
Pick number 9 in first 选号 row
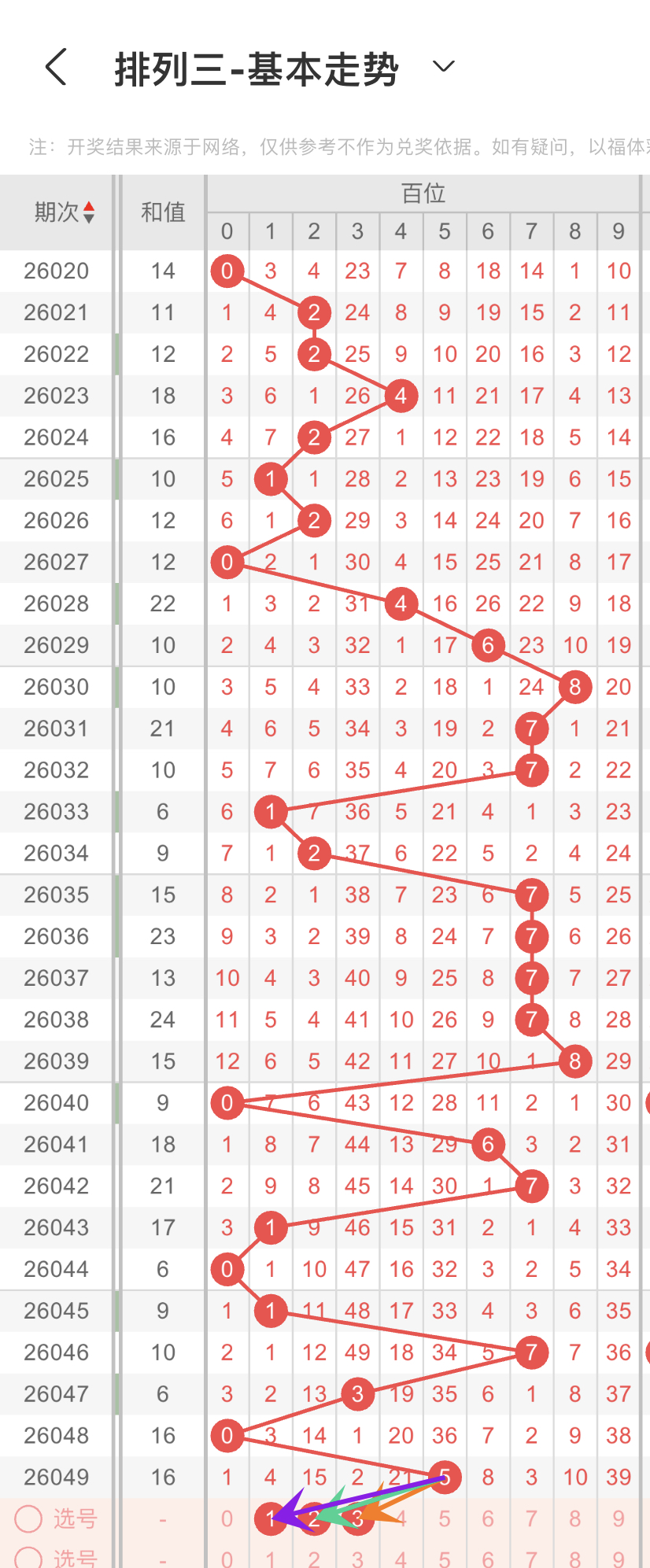coord(619,1518)
